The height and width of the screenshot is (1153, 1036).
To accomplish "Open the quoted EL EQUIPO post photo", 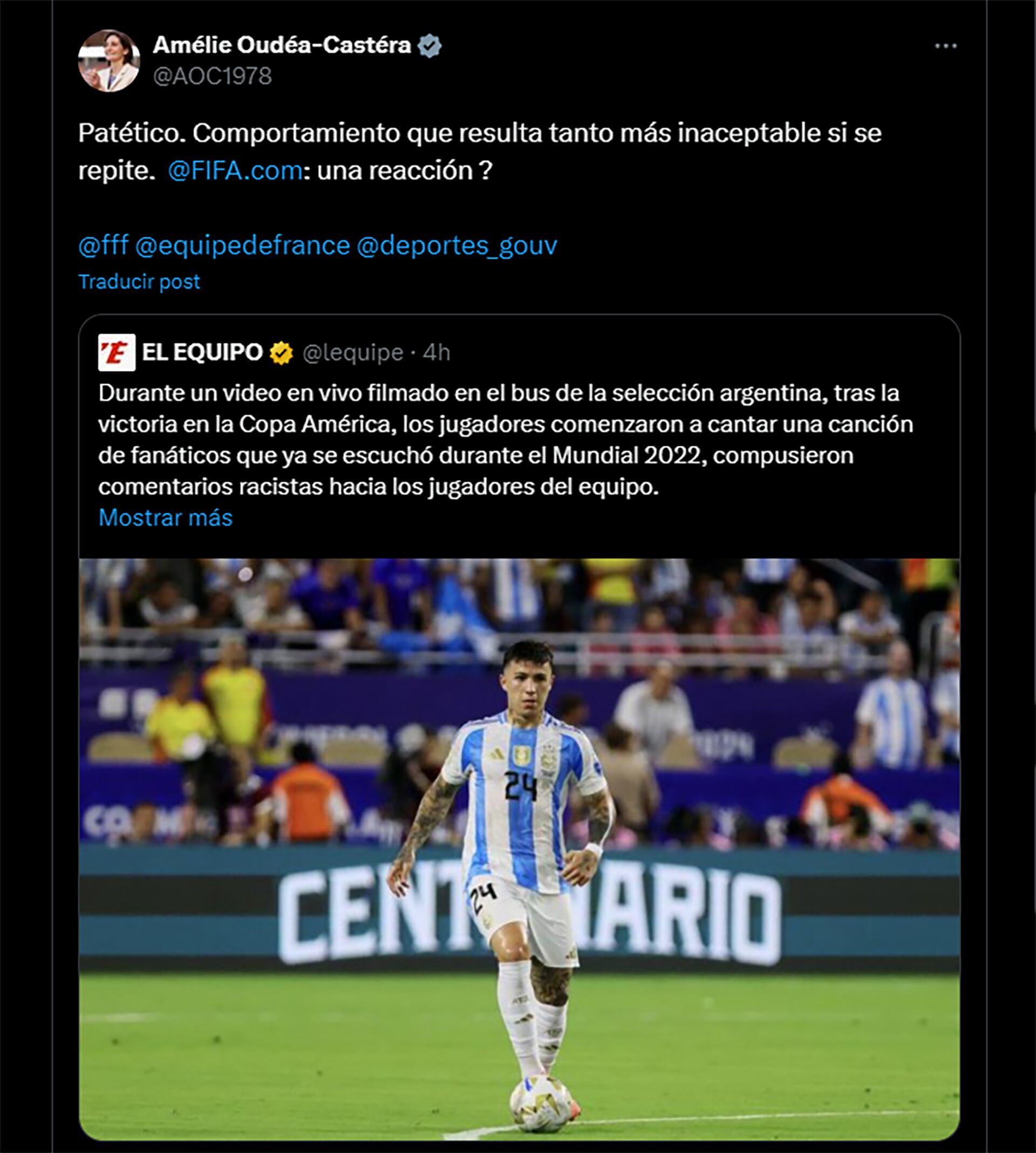I will pyautogui.click(x=519, y=849).
